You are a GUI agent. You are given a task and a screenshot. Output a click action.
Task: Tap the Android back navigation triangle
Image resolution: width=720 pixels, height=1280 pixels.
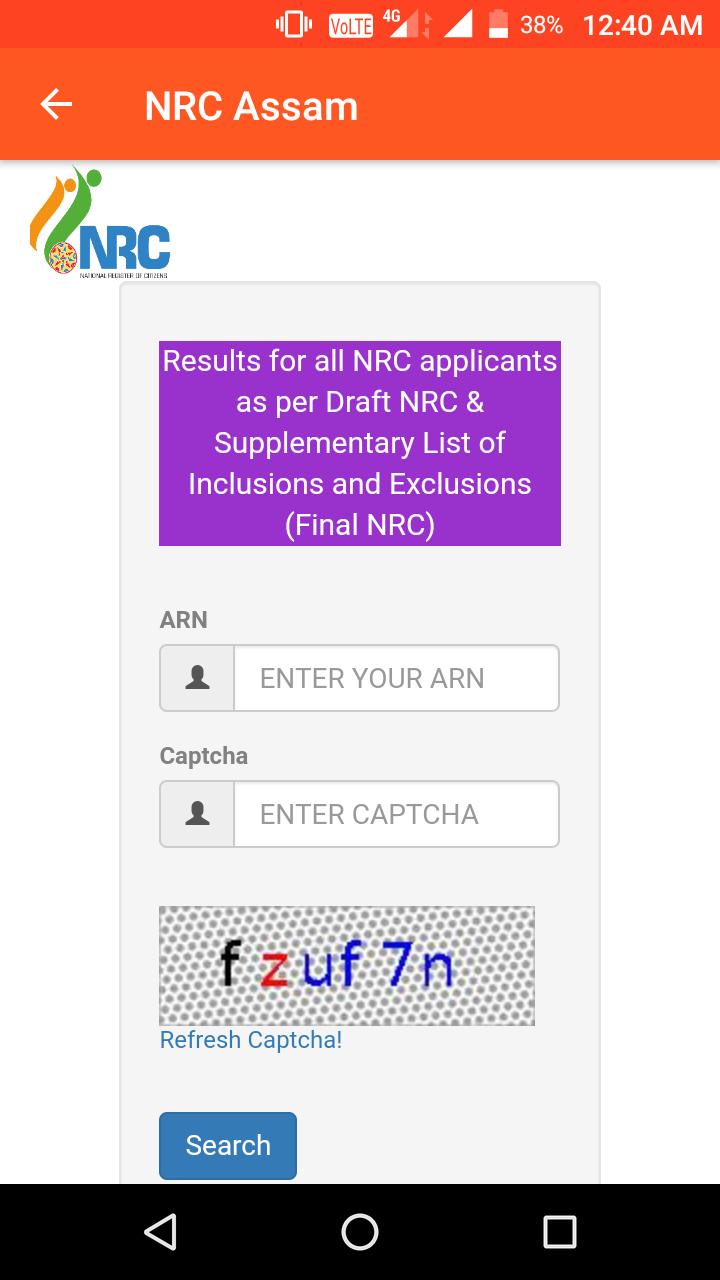(x=161, y=1235)
